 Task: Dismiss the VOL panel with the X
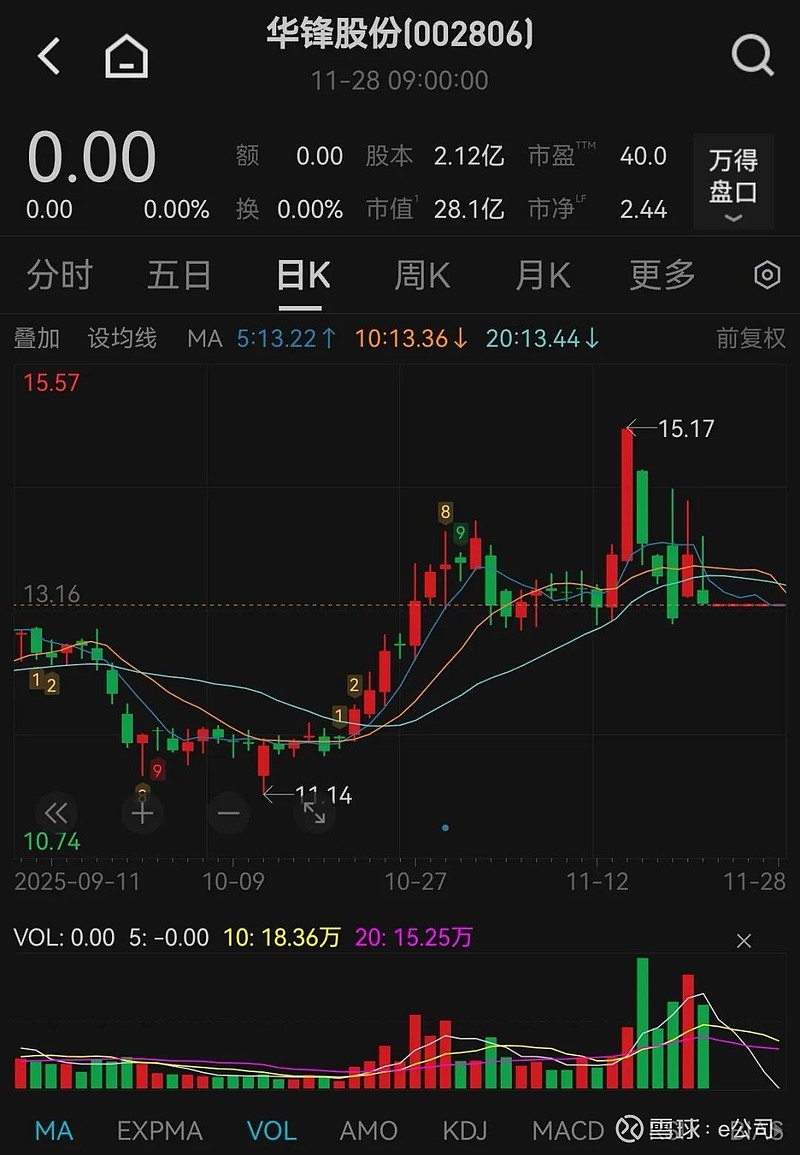pyautogui.click(x=744, y=941)
